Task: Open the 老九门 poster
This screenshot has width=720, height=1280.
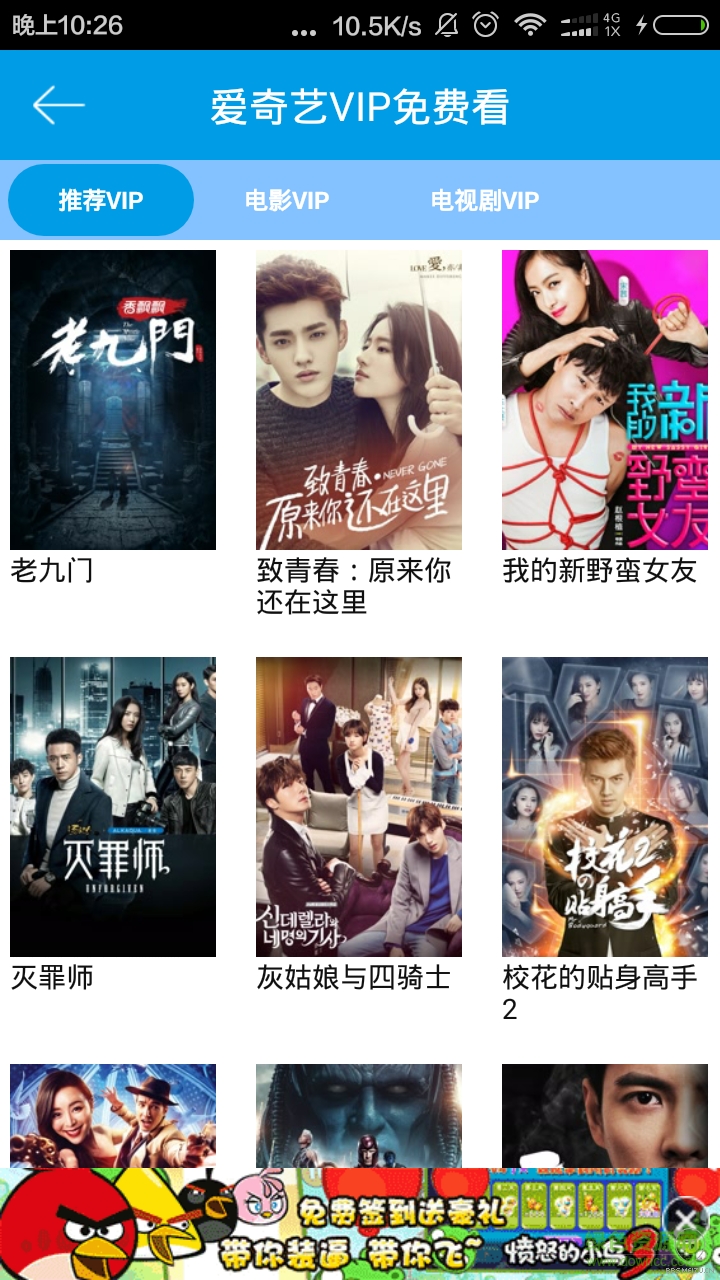Action: pos(113,400)
